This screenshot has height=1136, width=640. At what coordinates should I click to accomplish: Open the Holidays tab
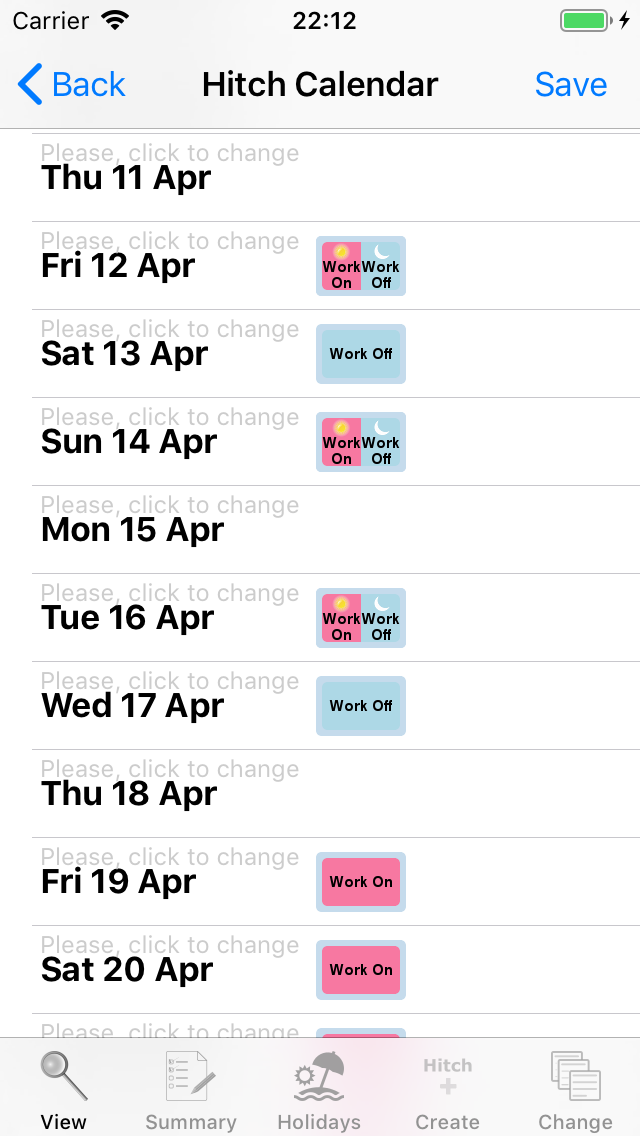click(319, 1089)
